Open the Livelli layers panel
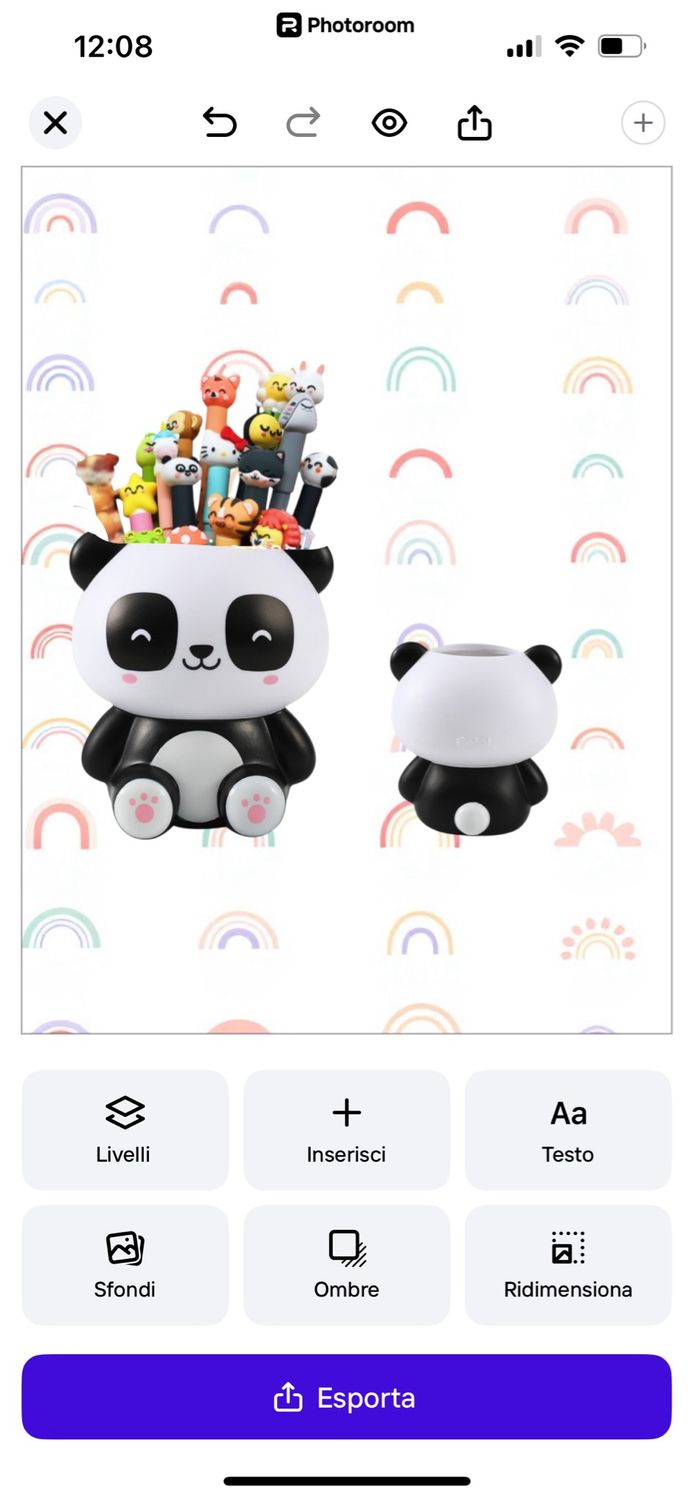The height and width of the screenshot is (1500, 694). click(x=125, y=1130)
